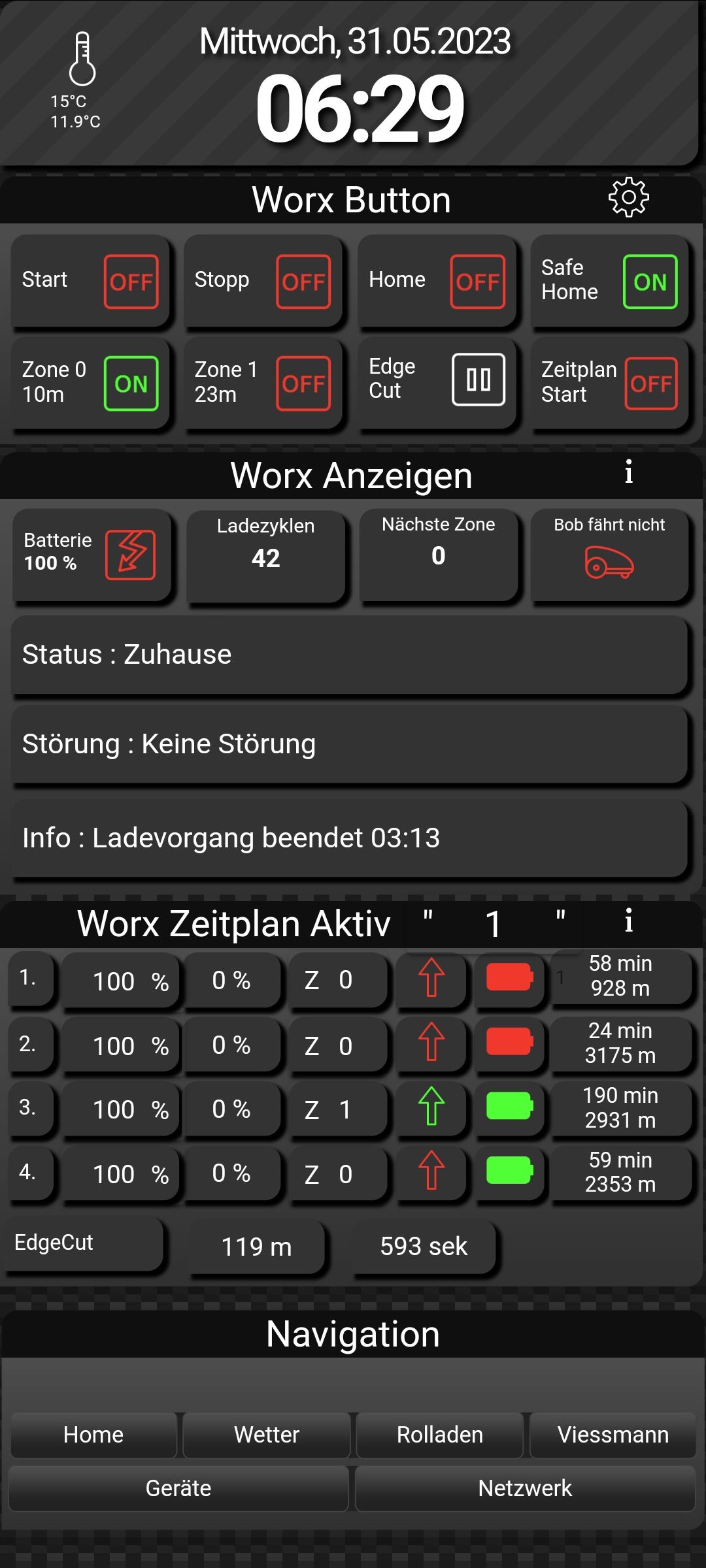Toggle the Home button
706x1568 pixels.
477,282
